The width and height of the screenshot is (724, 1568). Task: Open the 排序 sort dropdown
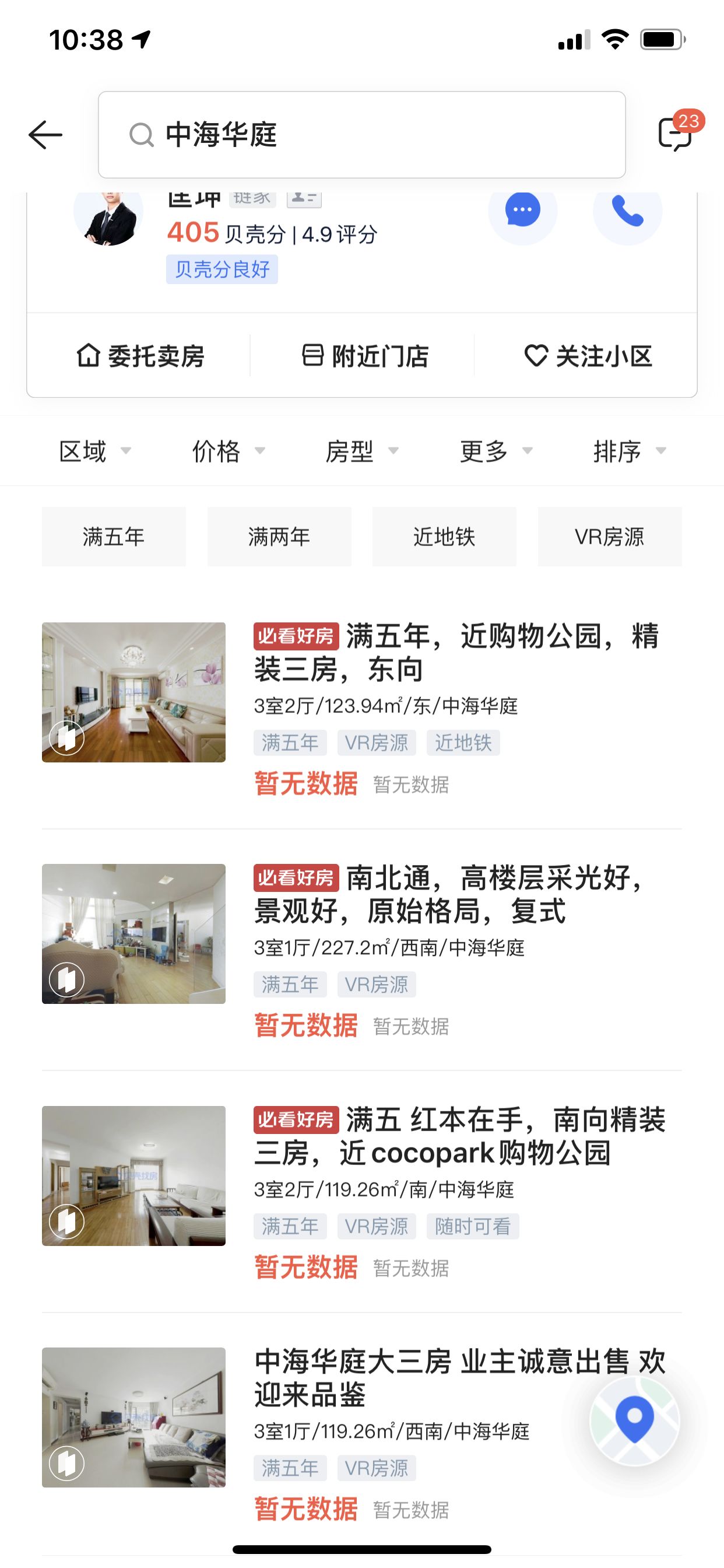click(x=630, y=451)
